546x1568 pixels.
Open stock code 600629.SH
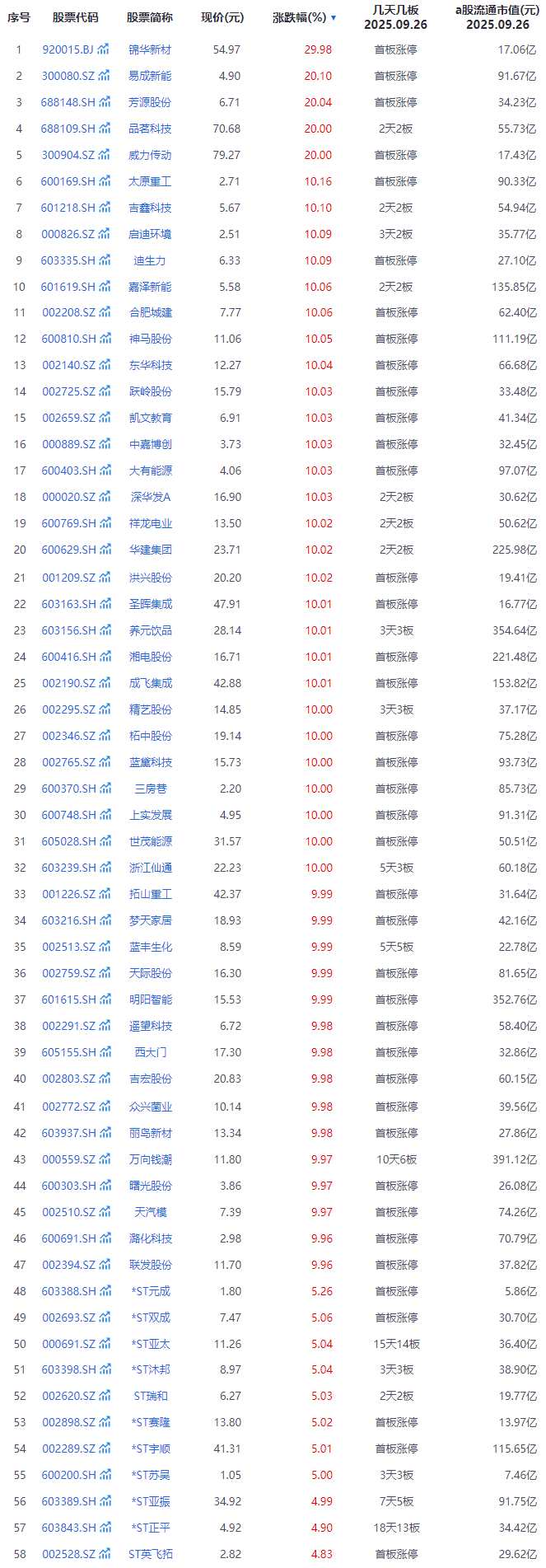[x=68, y=550]
